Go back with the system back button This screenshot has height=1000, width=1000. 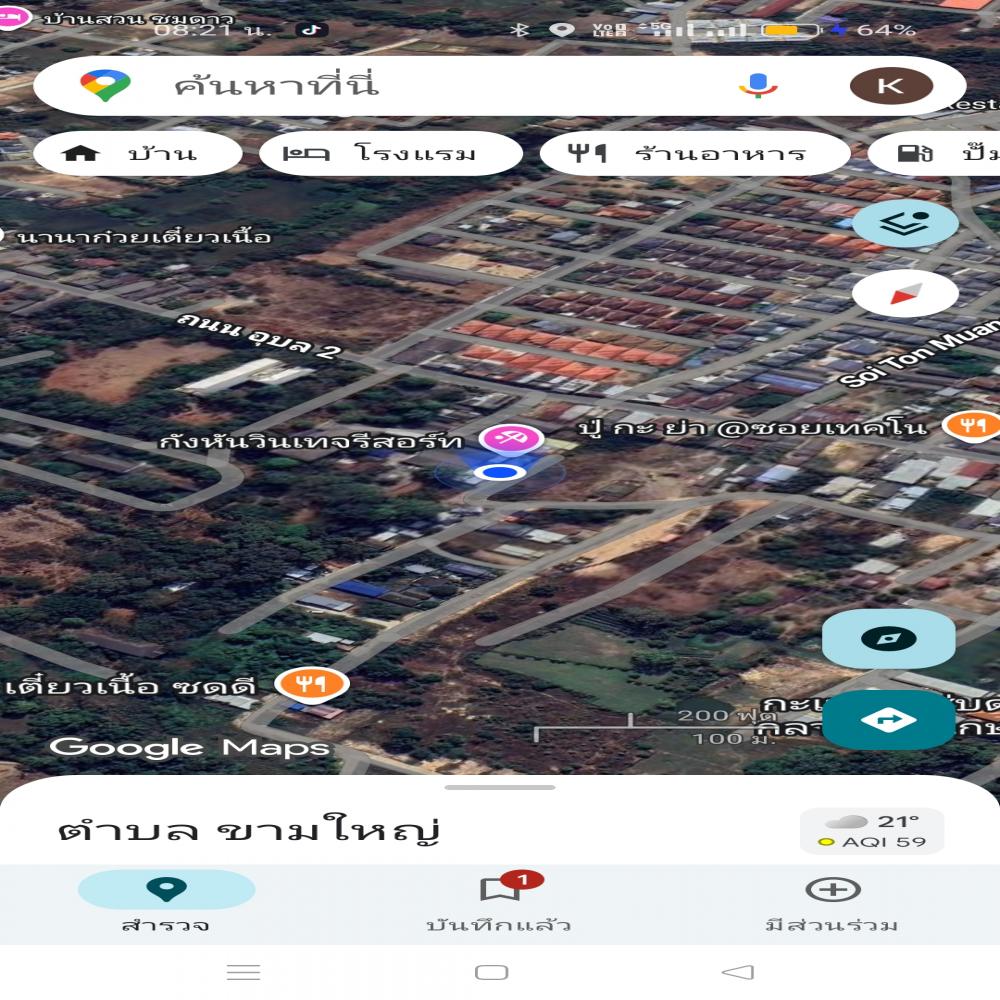click(737, 972)
